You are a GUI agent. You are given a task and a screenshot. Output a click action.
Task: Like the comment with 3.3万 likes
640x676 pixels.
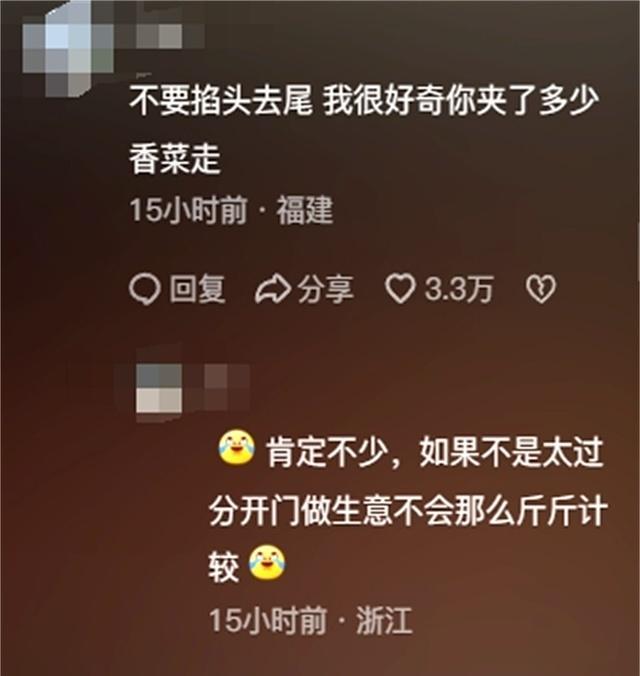[401, 290]
